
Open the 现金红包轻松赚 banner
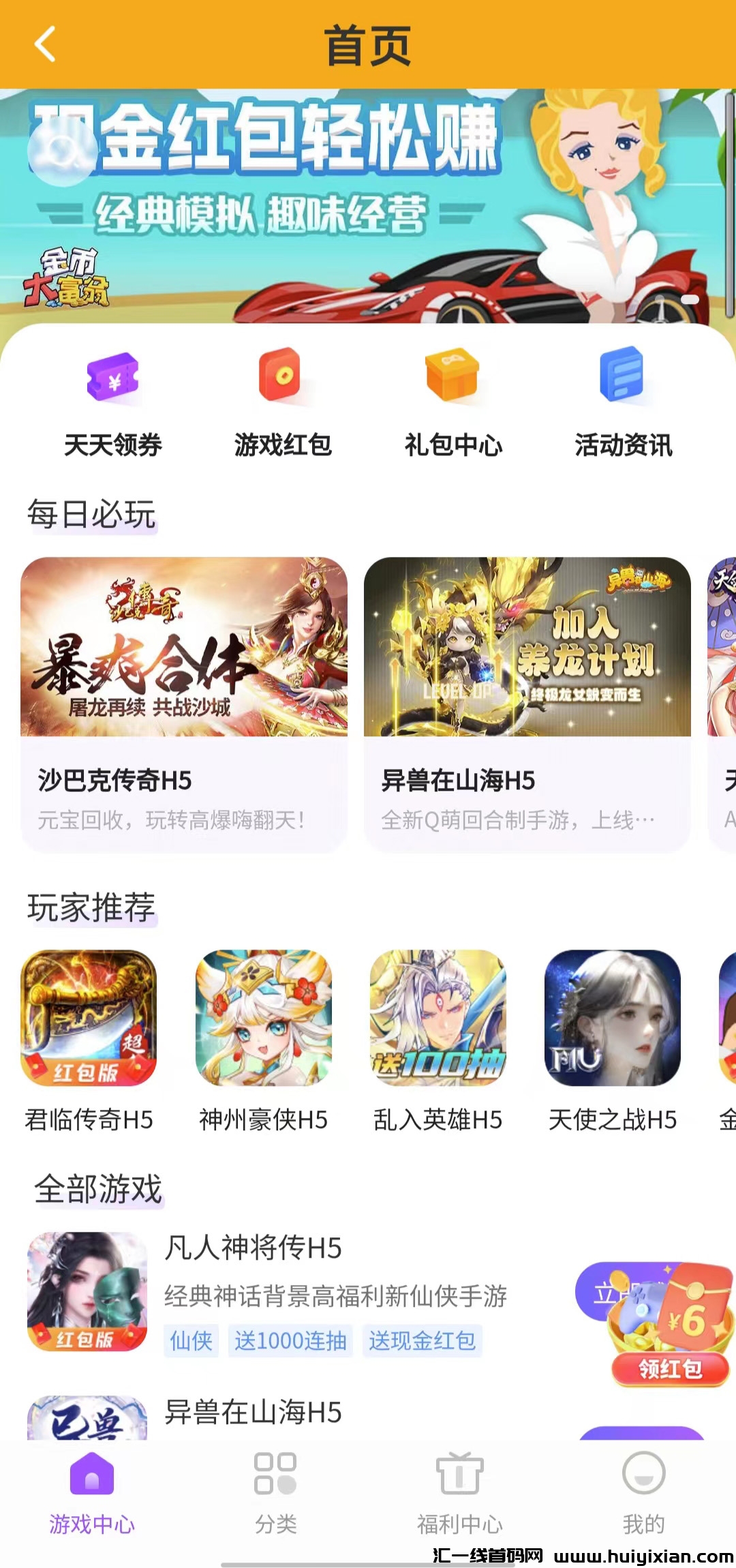click(x=368, y=205)
